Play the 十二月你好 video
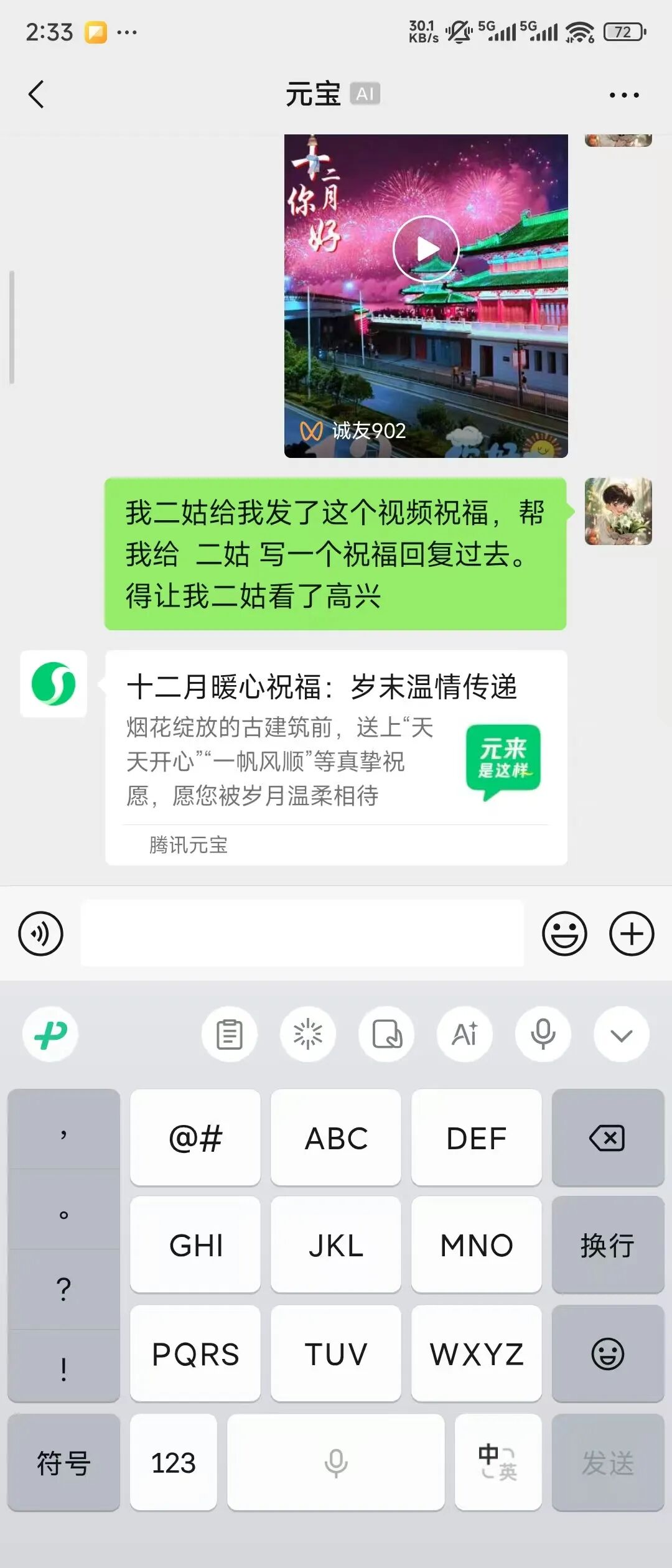 426,249
